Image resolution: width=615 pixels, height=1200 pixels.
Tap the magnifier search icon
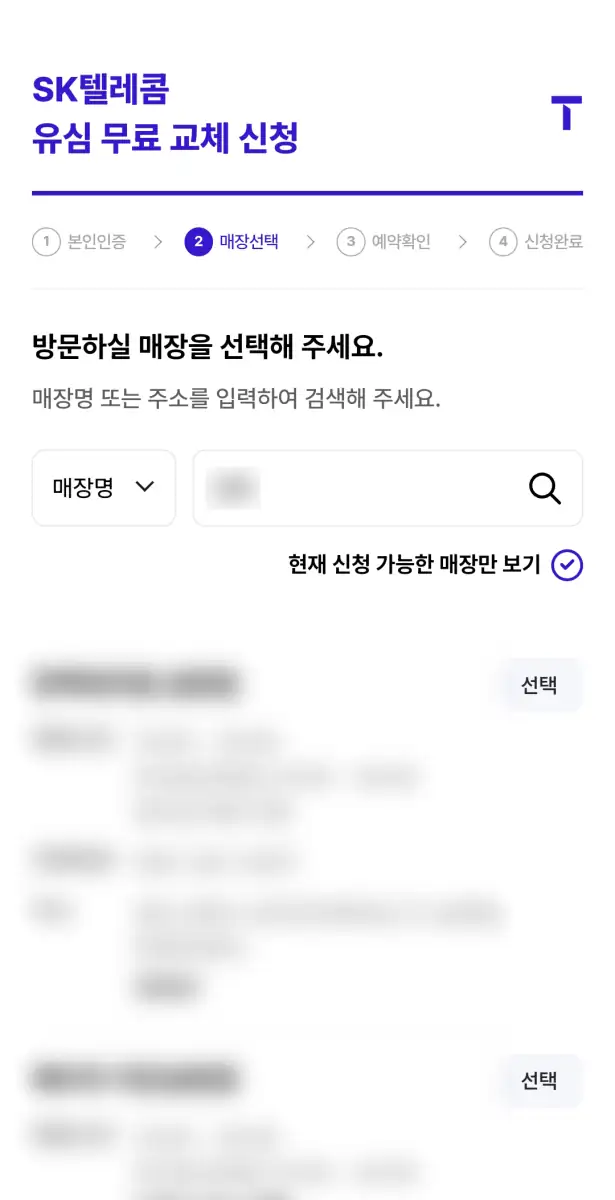coord(544,488)
